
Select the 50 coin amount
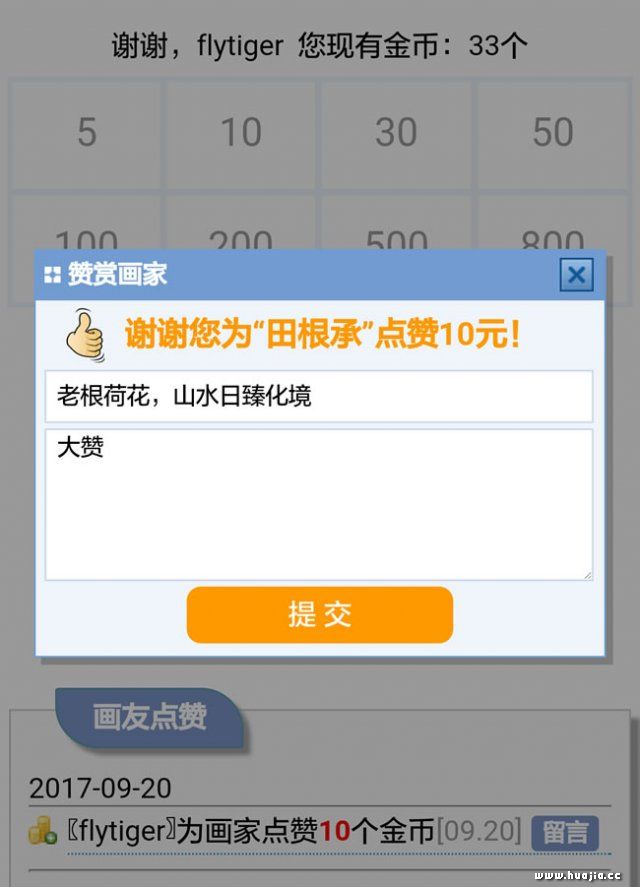(x=553, y=133)
